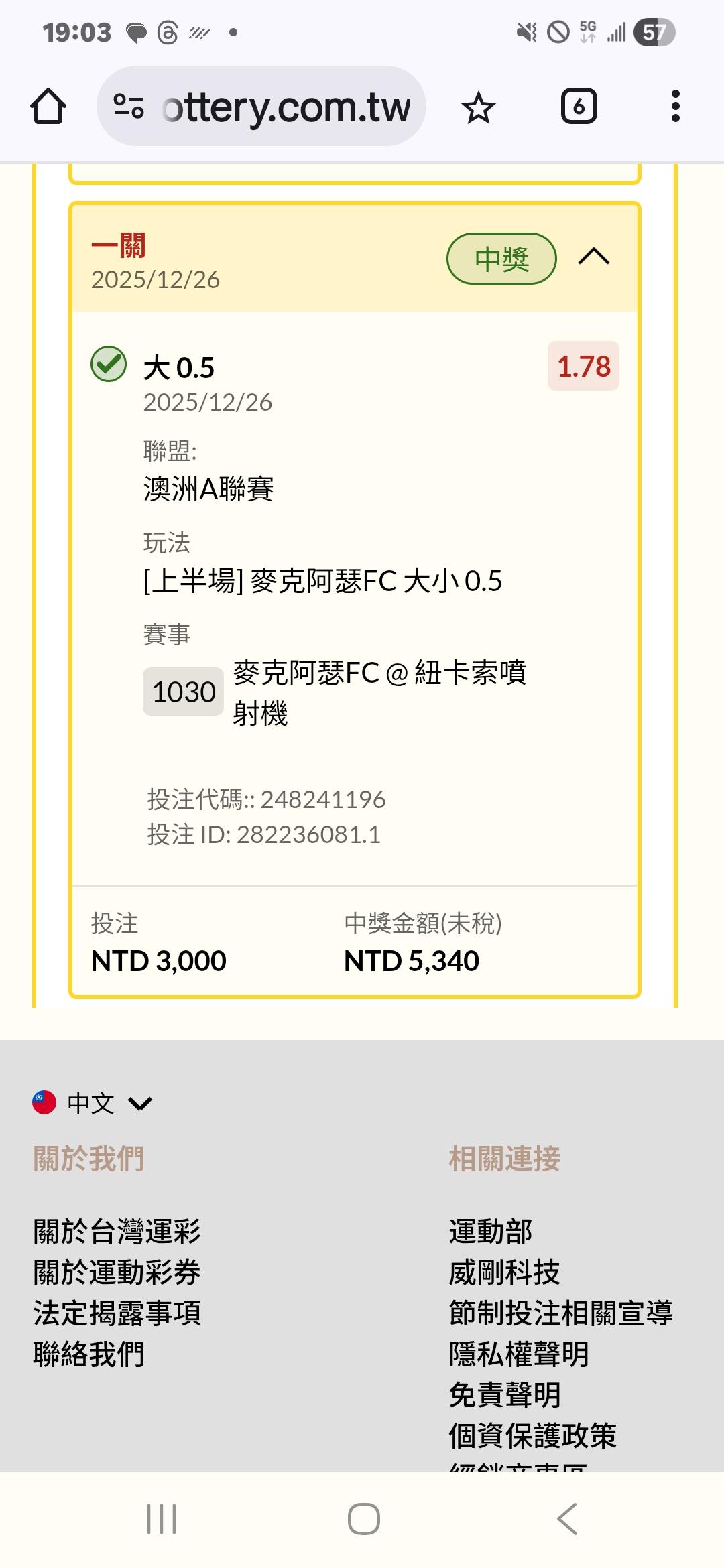Visit the 運動部 link
The width and height of the screenshot is (724, 1568).
click(491, 1232)
